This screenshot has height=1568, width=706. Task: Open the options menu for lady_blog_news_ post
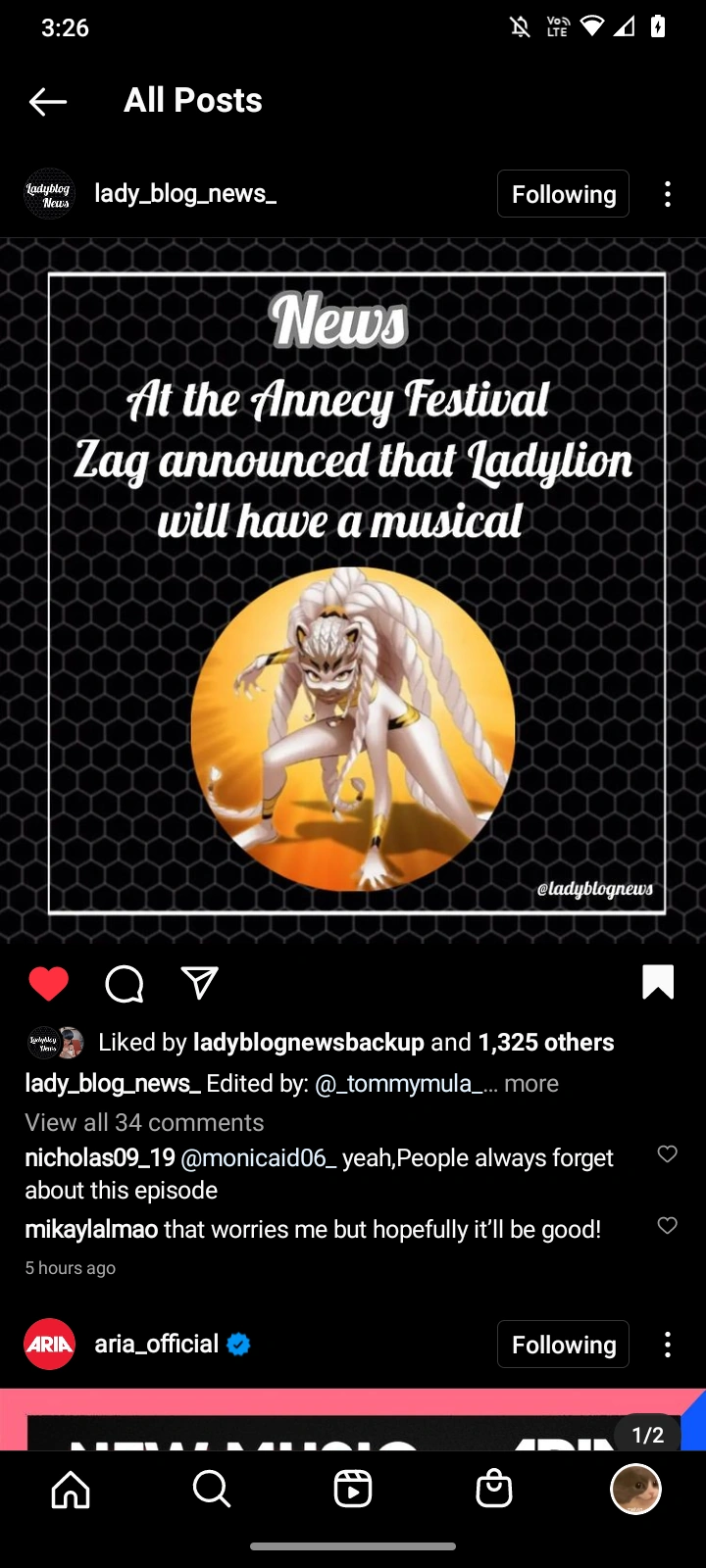(x=668, y=193)
